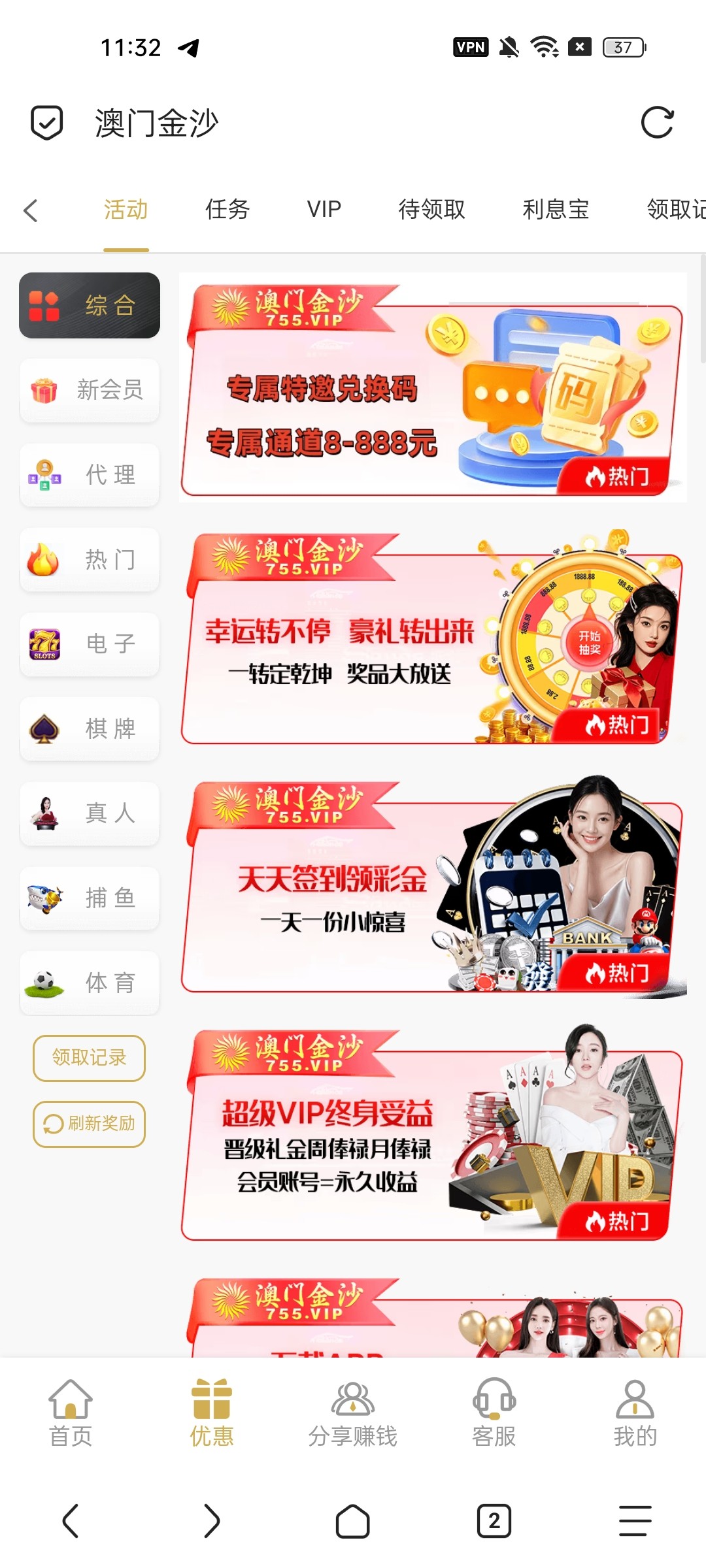Screen dimensions: 706x1568
Task: Go back using the top left arrow
Action: 30,210
